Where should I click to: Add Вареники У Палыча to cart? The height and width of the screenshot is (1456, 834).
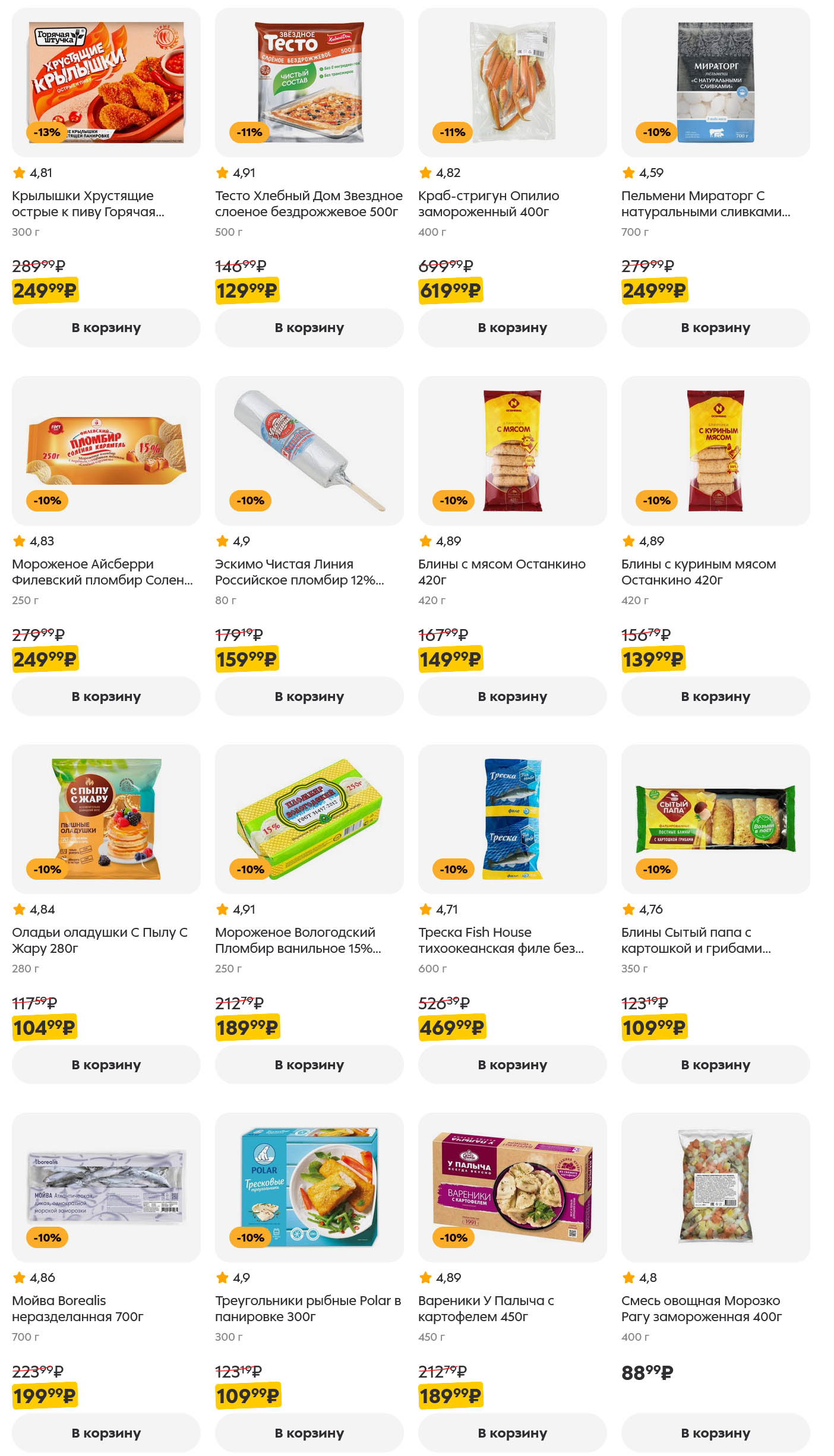click(512, 1433)
